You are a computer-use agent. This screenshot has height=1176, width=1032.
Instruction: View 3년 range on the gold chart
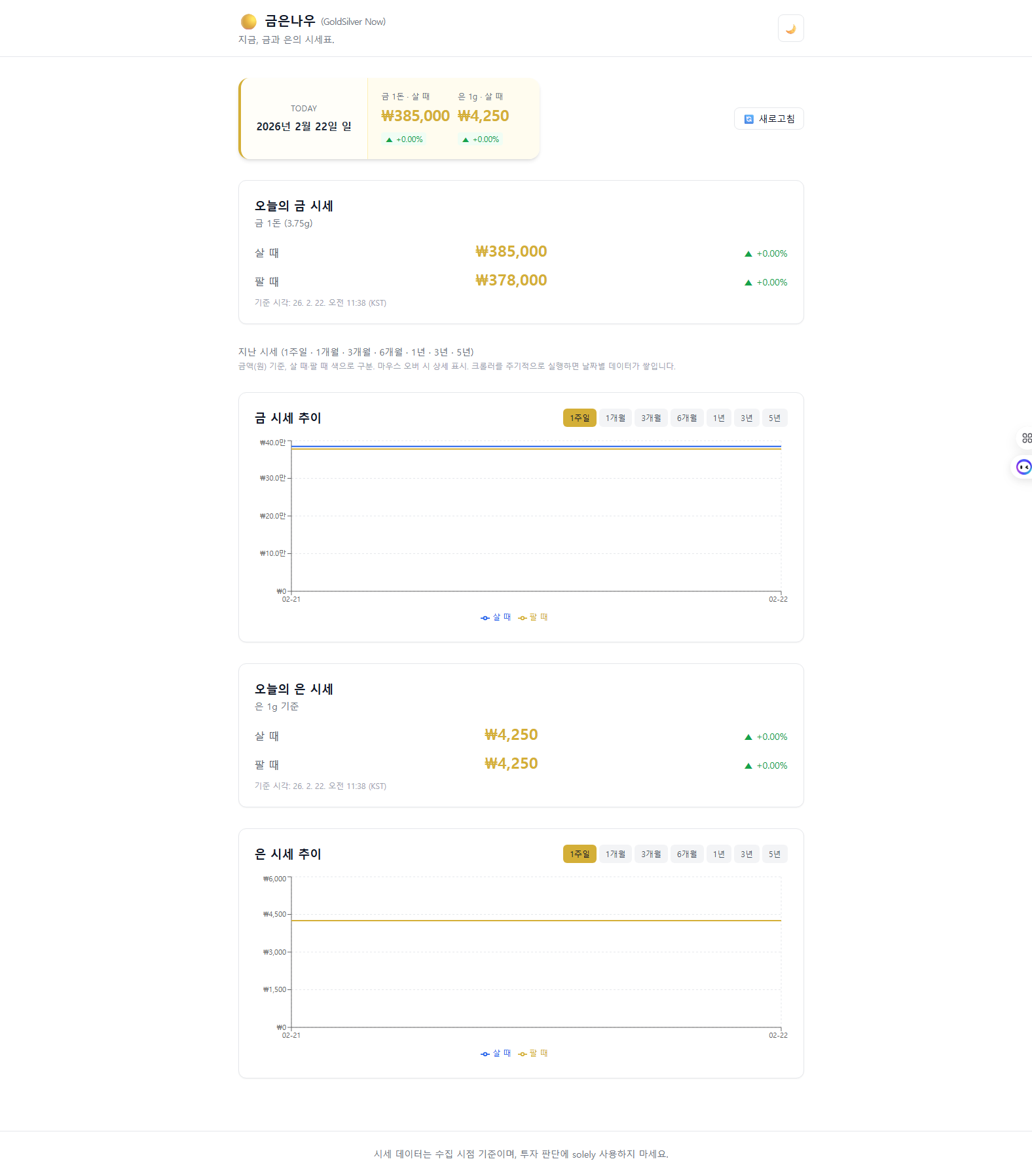click(x=746, y=418)
